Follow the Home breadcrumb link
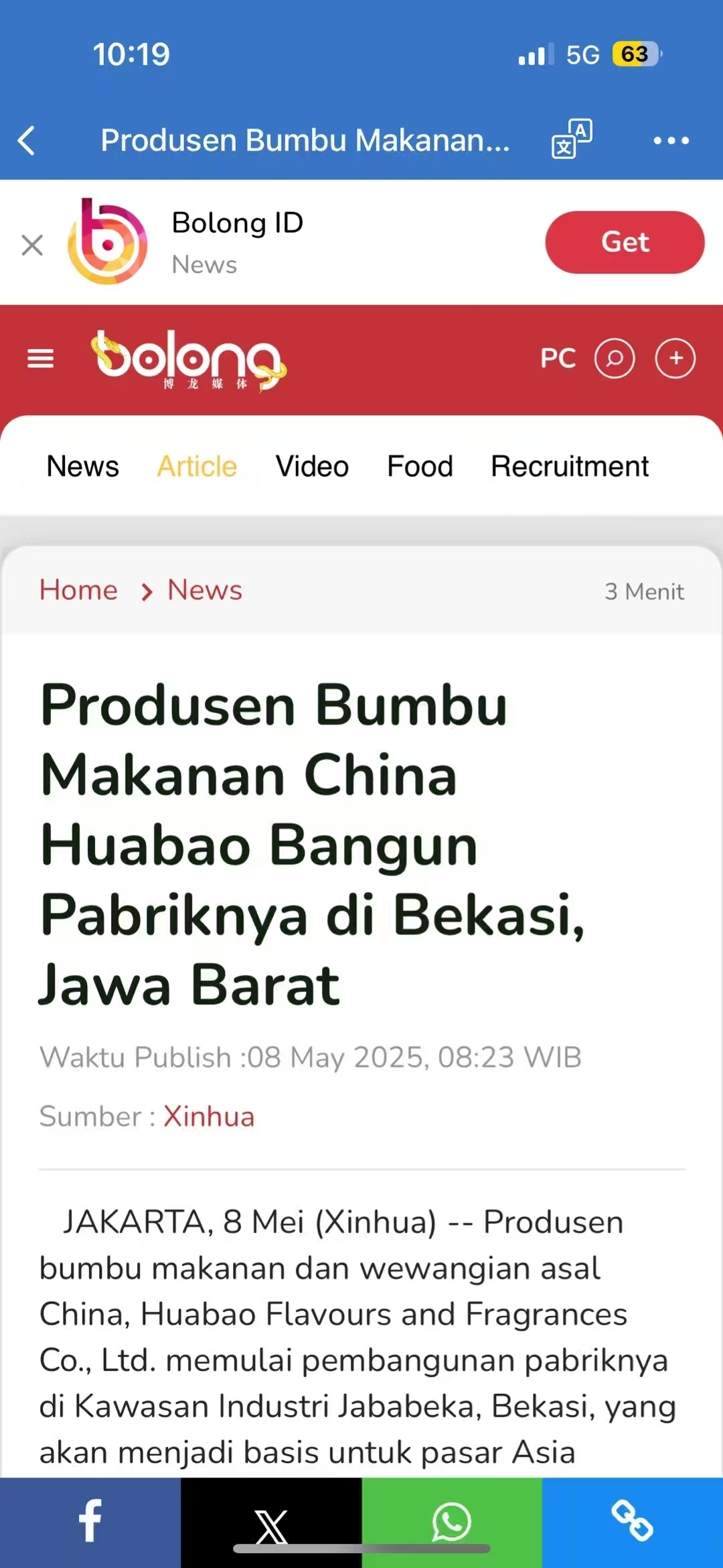Viewport: 723px width, 1568px height. point(78,590)
